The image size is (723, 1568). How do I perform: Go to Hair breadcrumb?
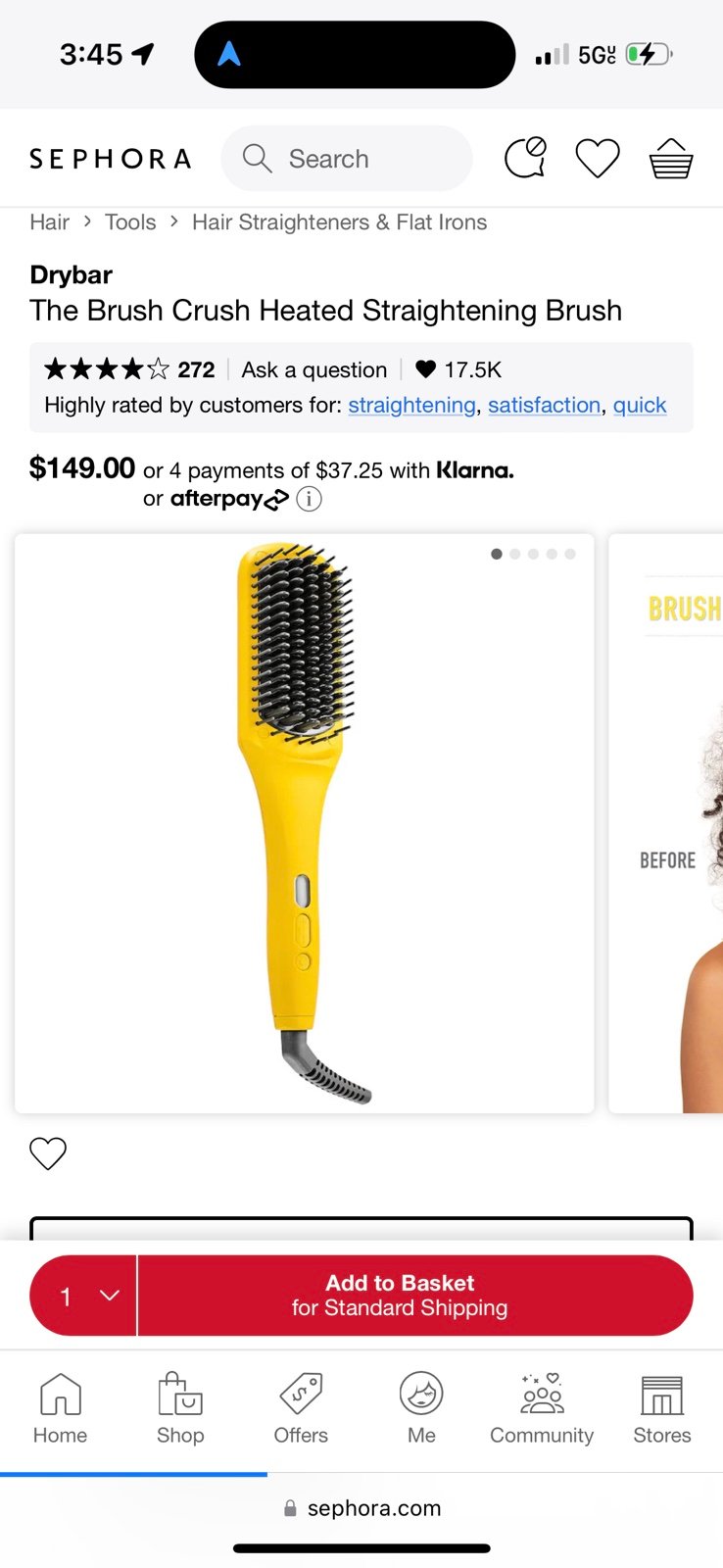49,222
